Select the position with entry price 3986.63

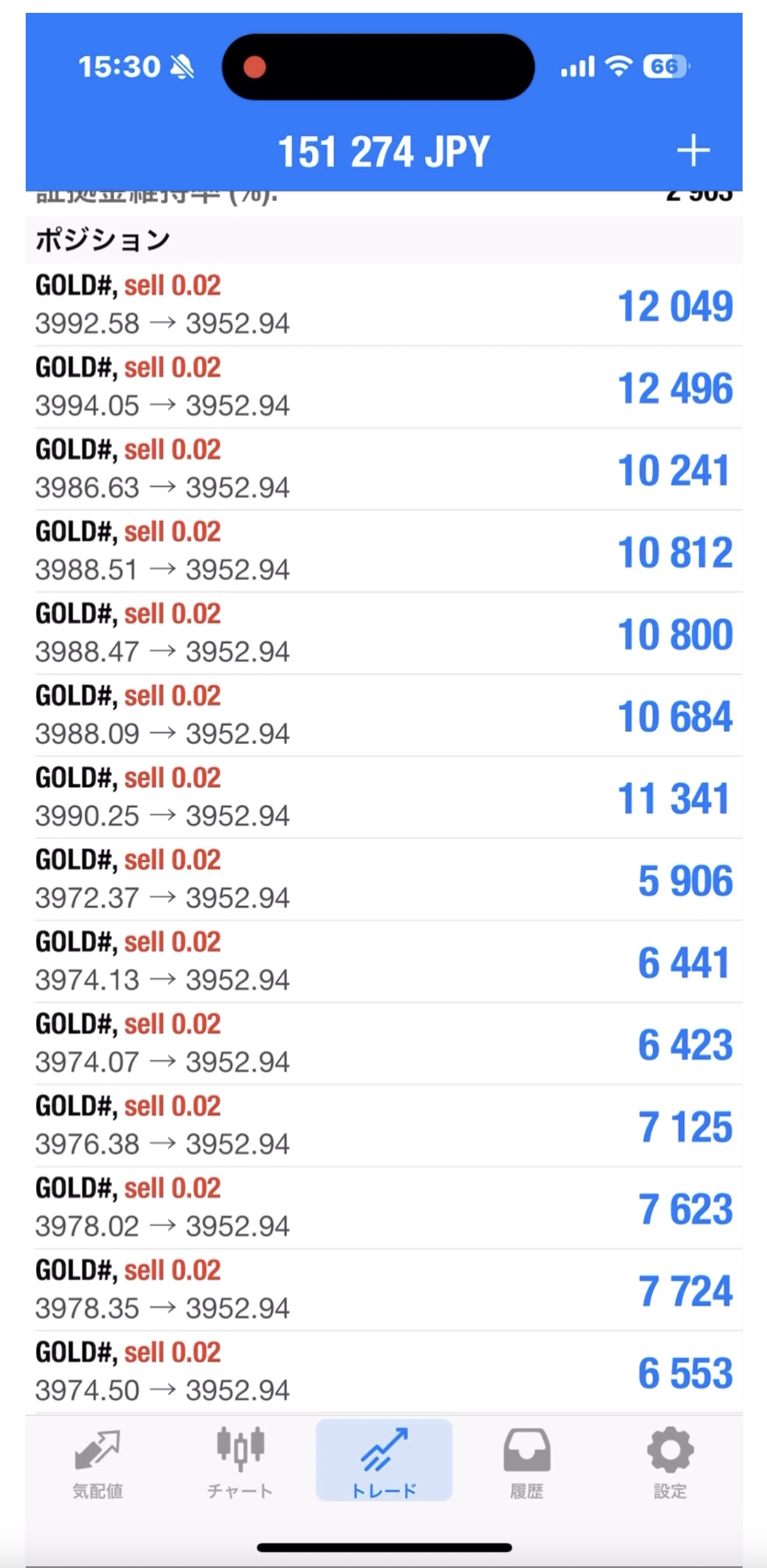[383, 469]
